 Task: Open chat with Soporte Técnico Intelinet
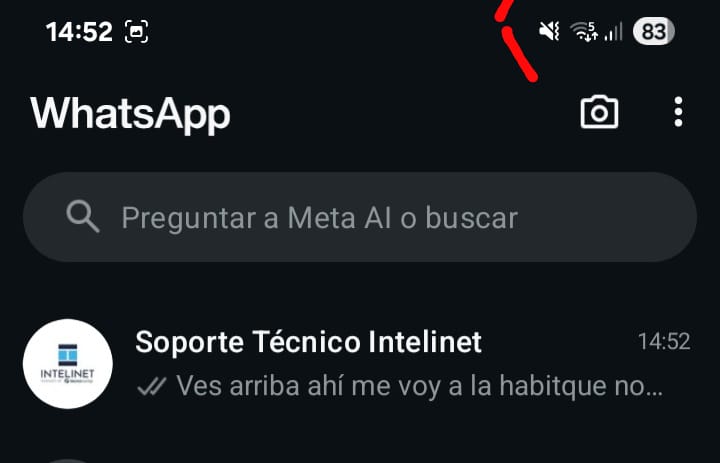tap(400, 364)
